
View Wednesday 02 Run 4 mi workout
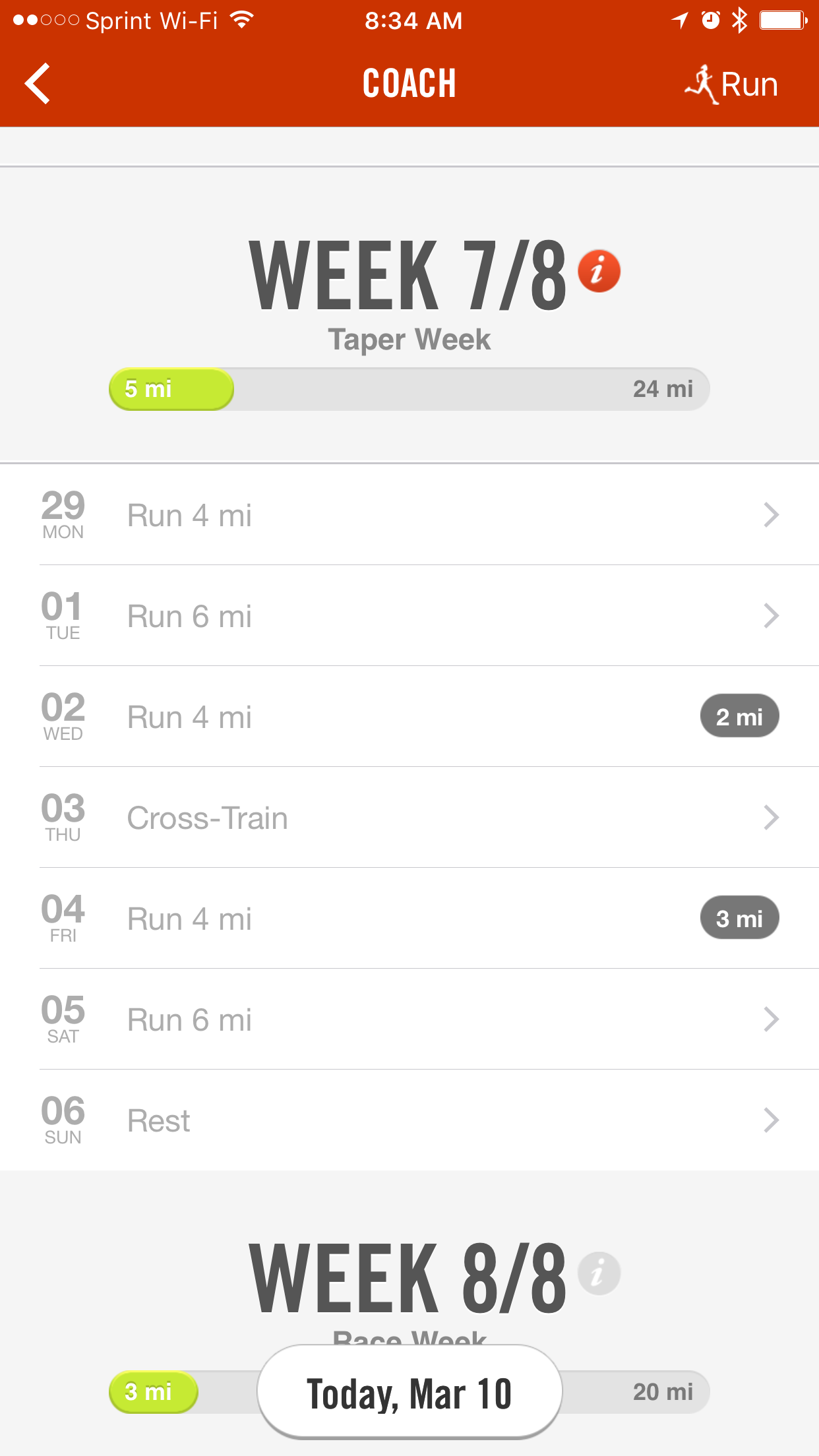click(x=409, y=717)
